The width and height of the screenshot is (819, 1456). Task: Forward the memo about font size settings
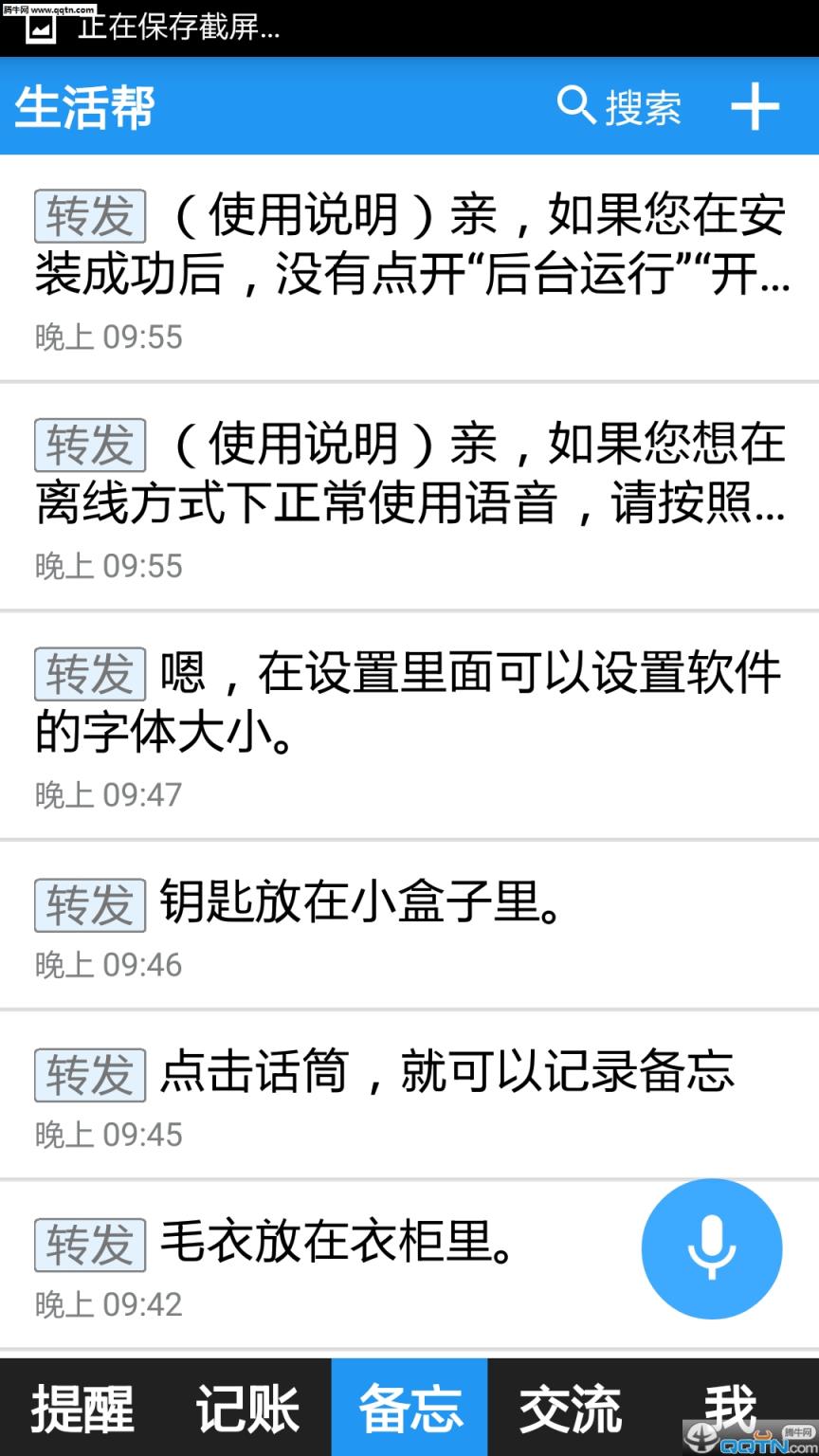[89, 675]
